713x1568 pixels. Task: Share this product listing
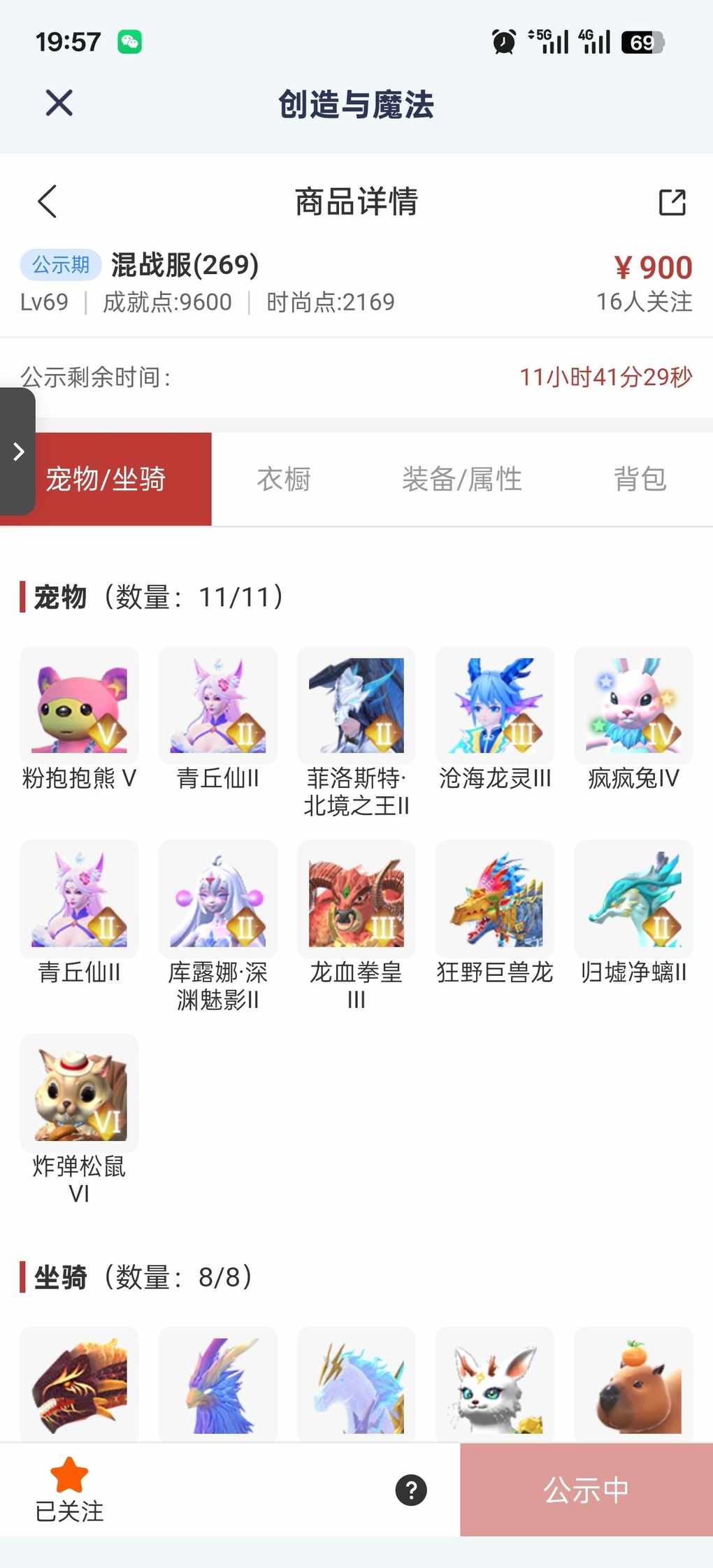(672, 202)
